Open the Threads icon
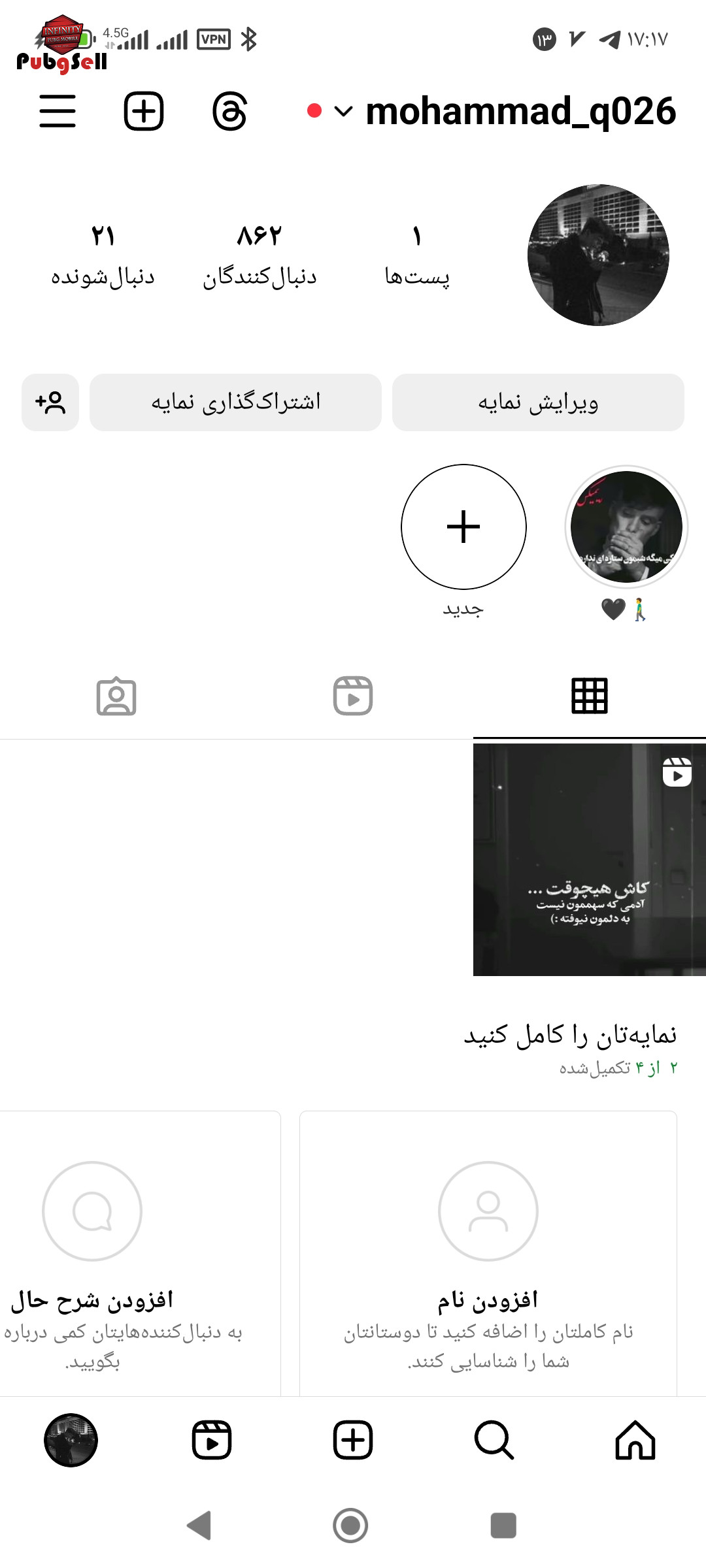The width and height of the screenshot is (706, 1568). point(229,111)
